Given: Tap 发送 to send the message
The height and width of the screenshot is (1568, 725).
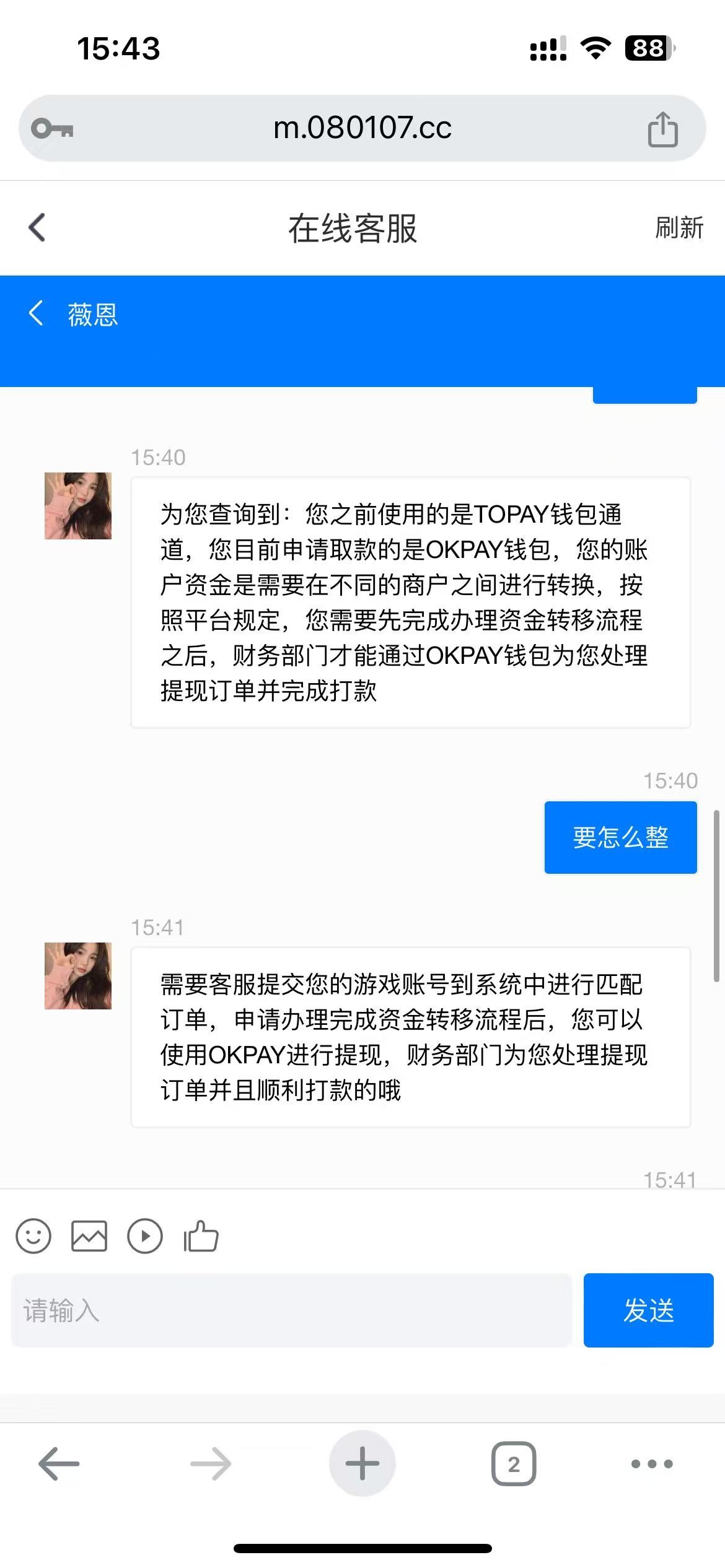Looking at the screenshot, I should pyautogui.click(x=648, y=1310).
